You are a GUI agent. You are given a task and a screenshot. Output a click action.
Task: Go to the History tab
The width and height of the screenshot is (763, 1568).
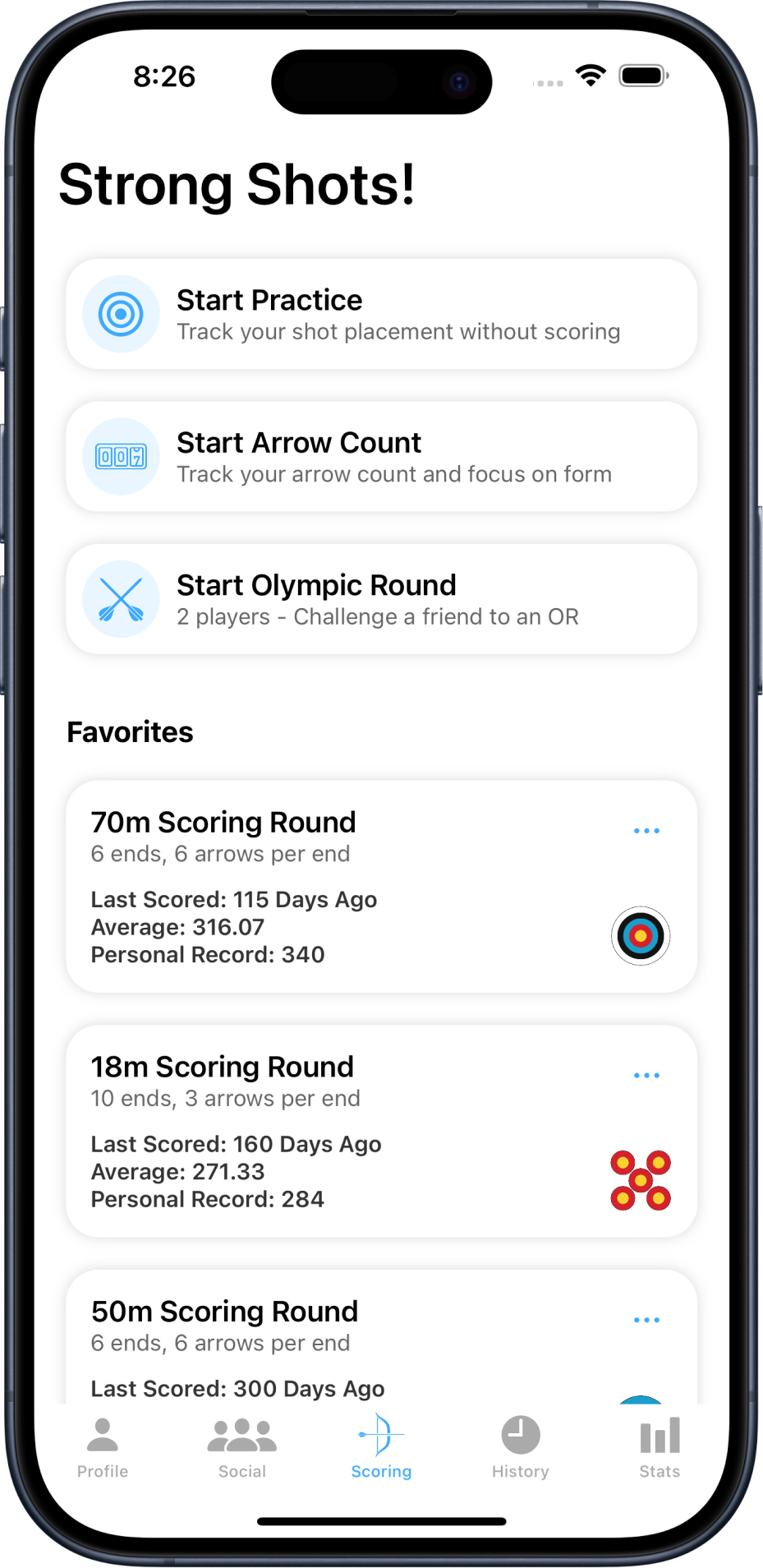[521, 1447]
